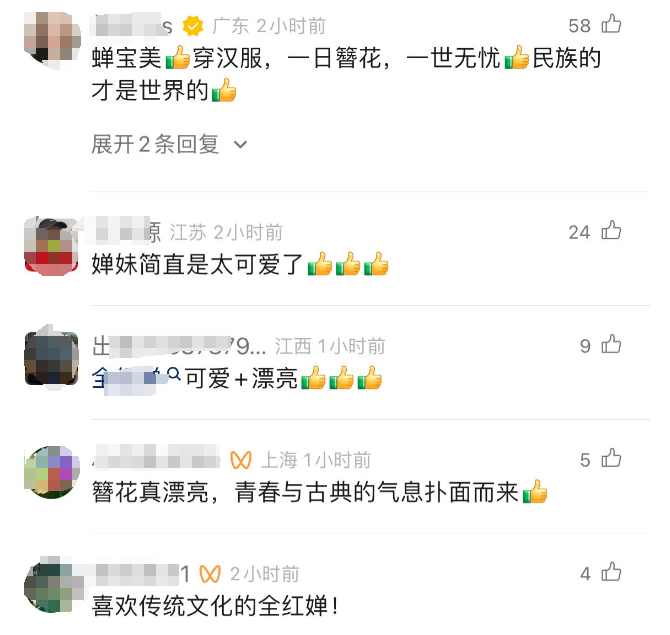670x635 pixels.
Task: Reply to comment 婵妹简直是太可爱了
Action: 200,265
